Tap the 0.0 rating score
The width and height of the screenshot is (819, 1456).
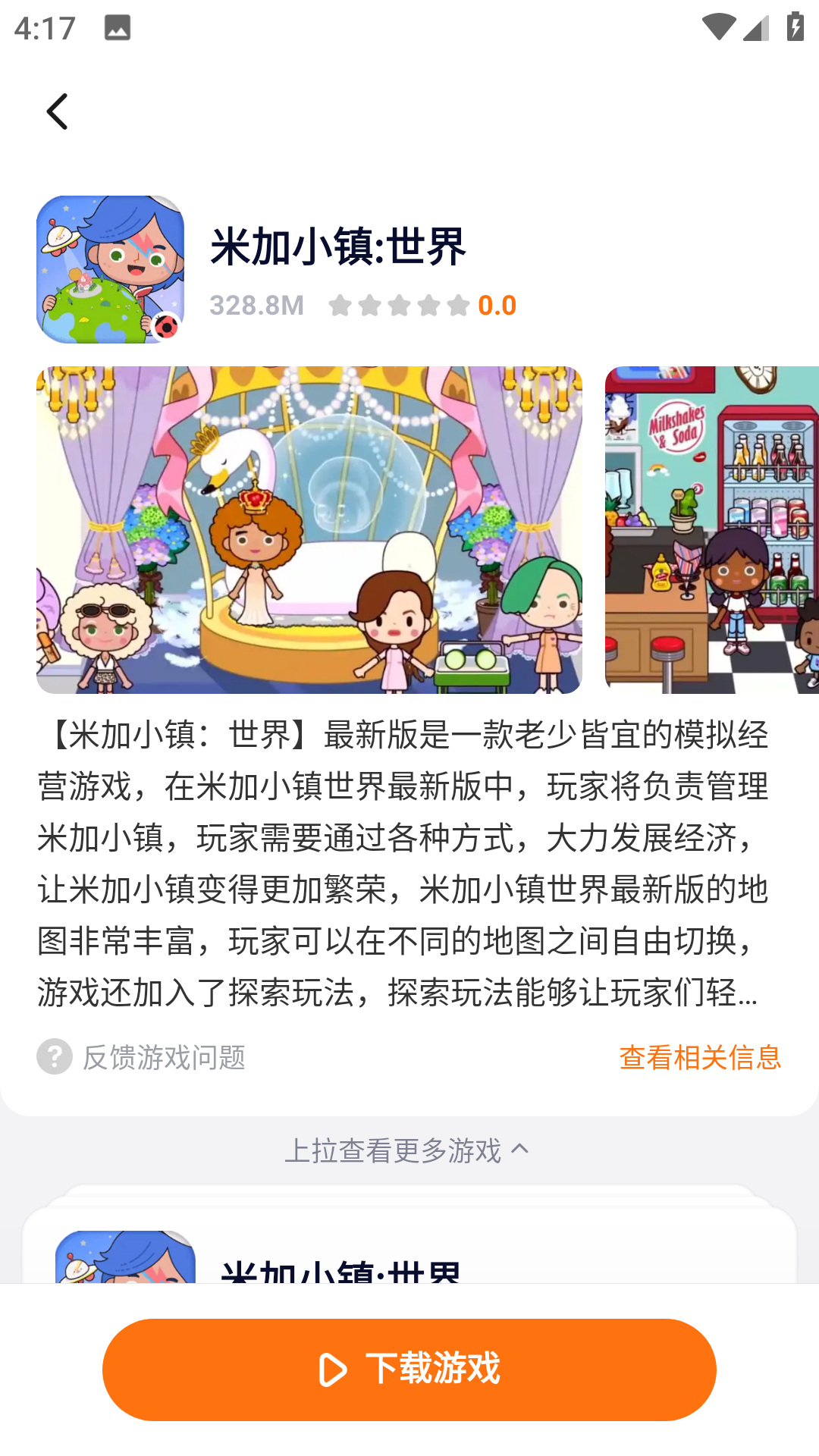point(496,306)
